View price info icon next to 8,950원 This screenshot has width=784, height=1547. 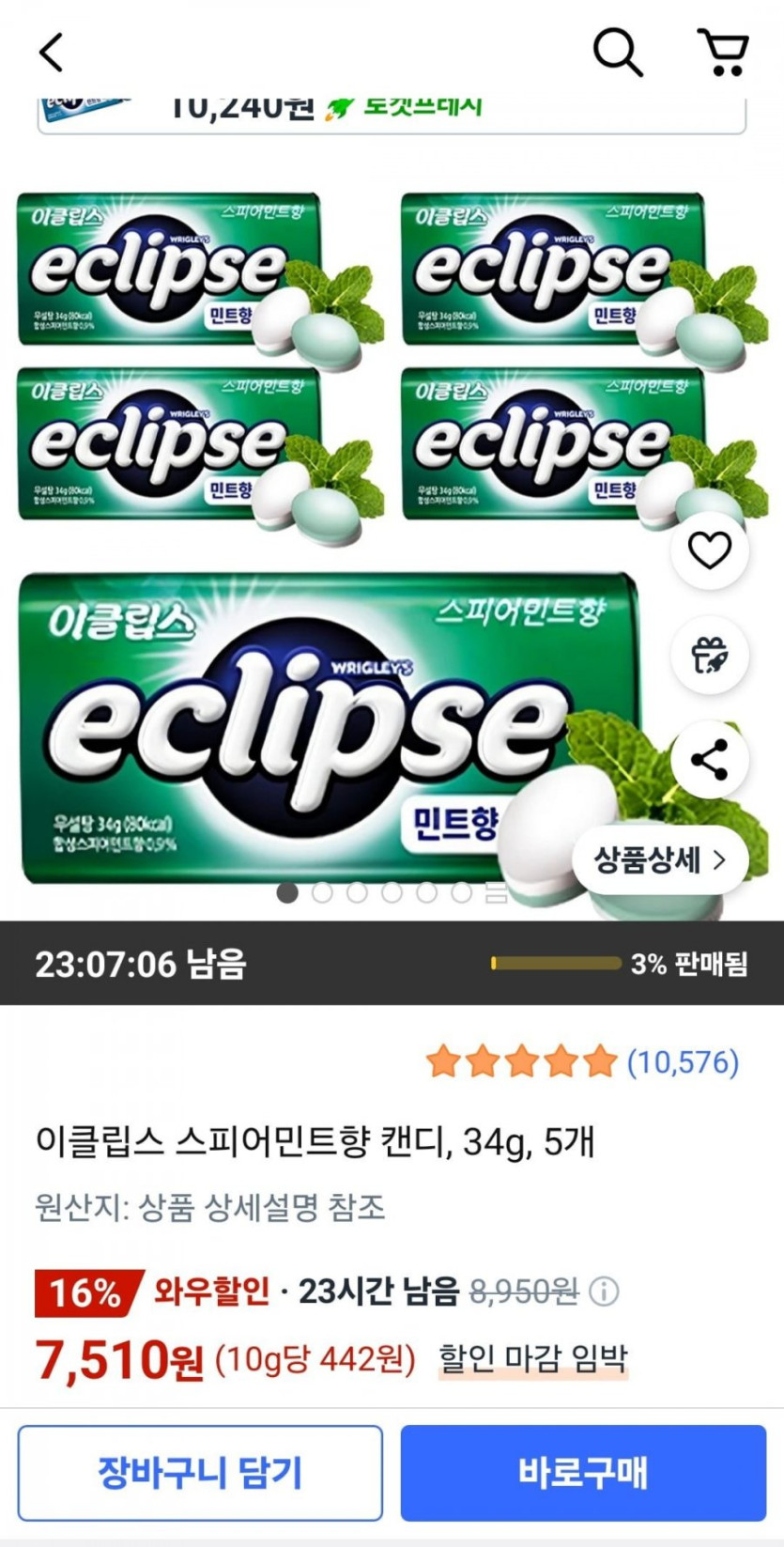coord(604,1292)
